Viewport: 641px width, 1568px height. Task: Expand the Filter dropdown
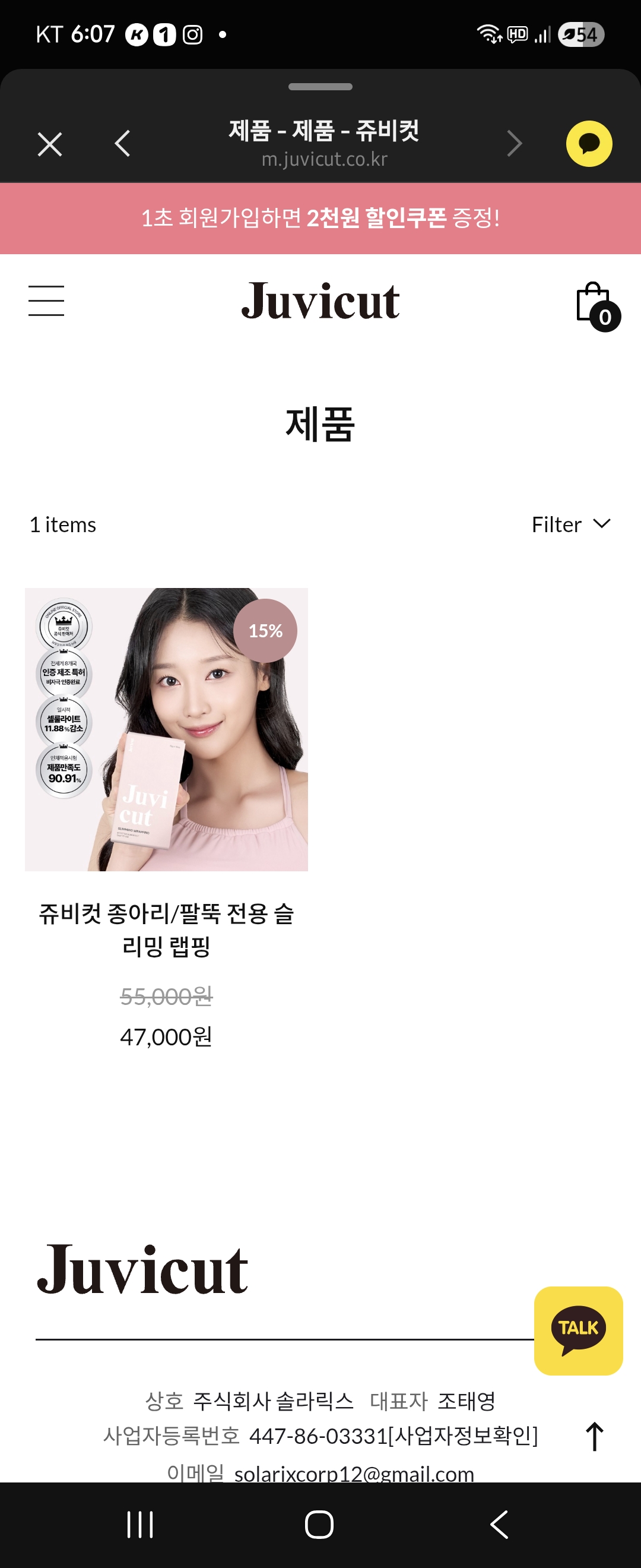570,524
